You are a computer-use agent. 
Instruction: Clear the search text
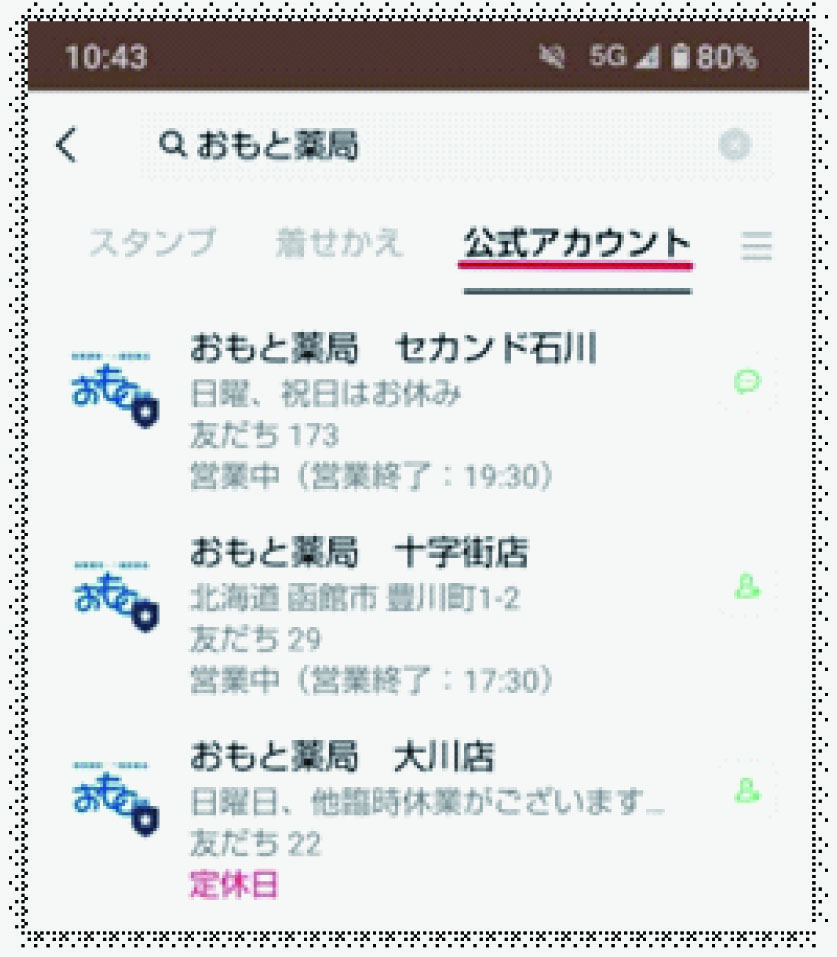pyautogui.click(x=735, y=147)
